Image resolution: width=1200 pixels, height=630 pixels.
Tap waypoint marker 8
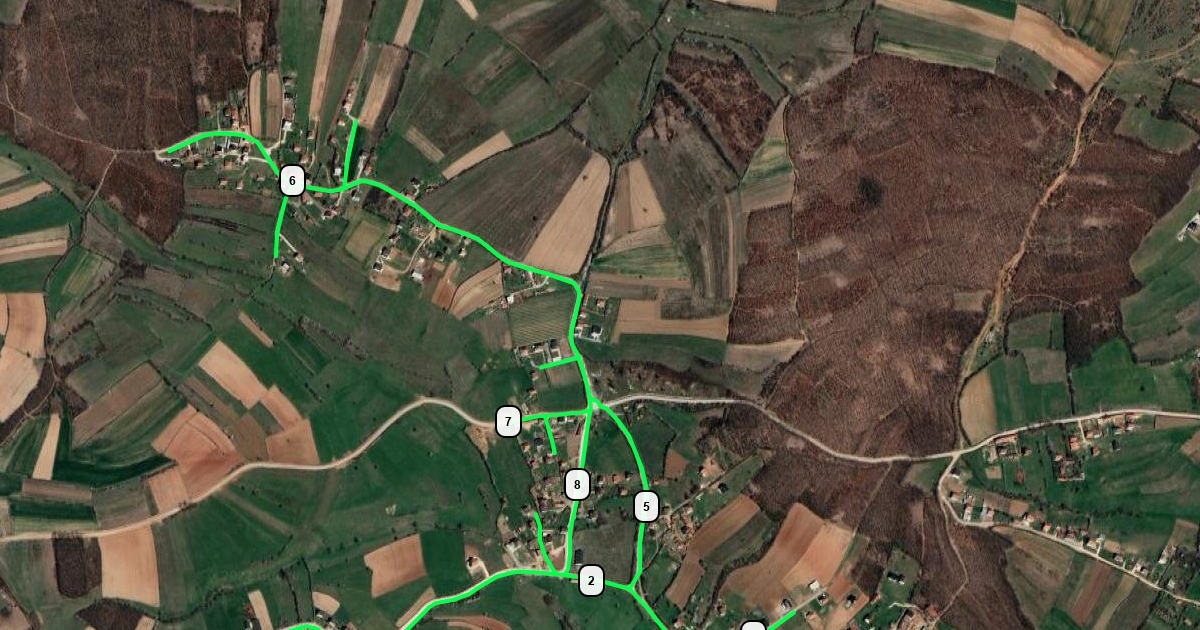pos(576,486)
